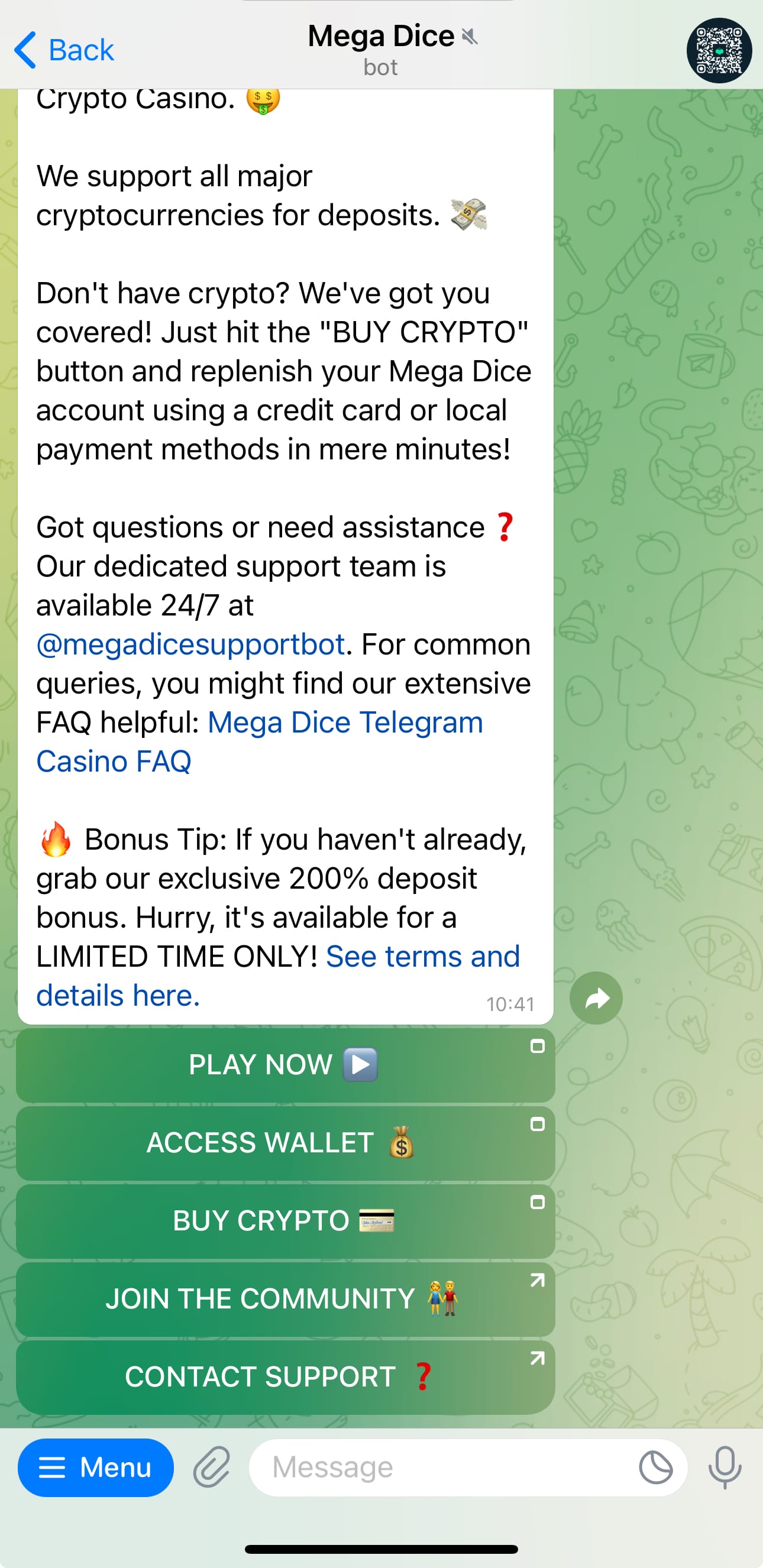Attach a file with the paperclip
763x1568 pixels.
coord(211,1467)
